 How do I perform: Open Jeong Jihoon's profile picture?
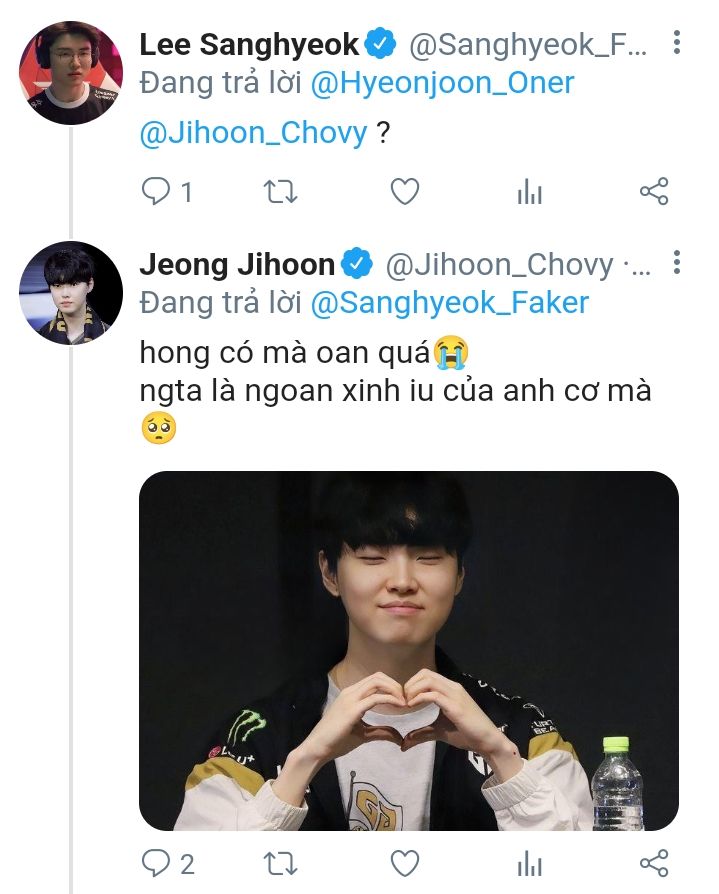(70, 293)
